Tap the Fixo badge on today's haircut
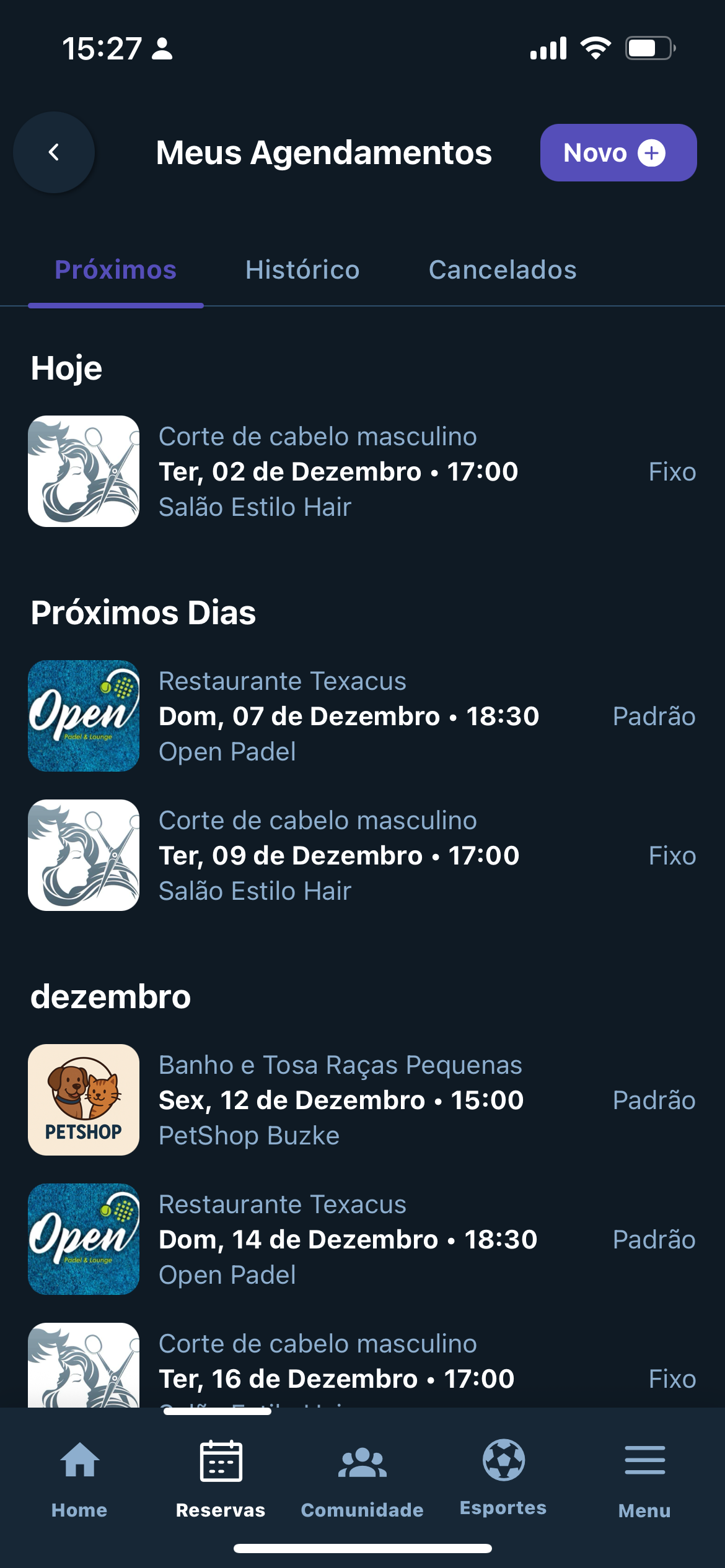 [672, 471]
